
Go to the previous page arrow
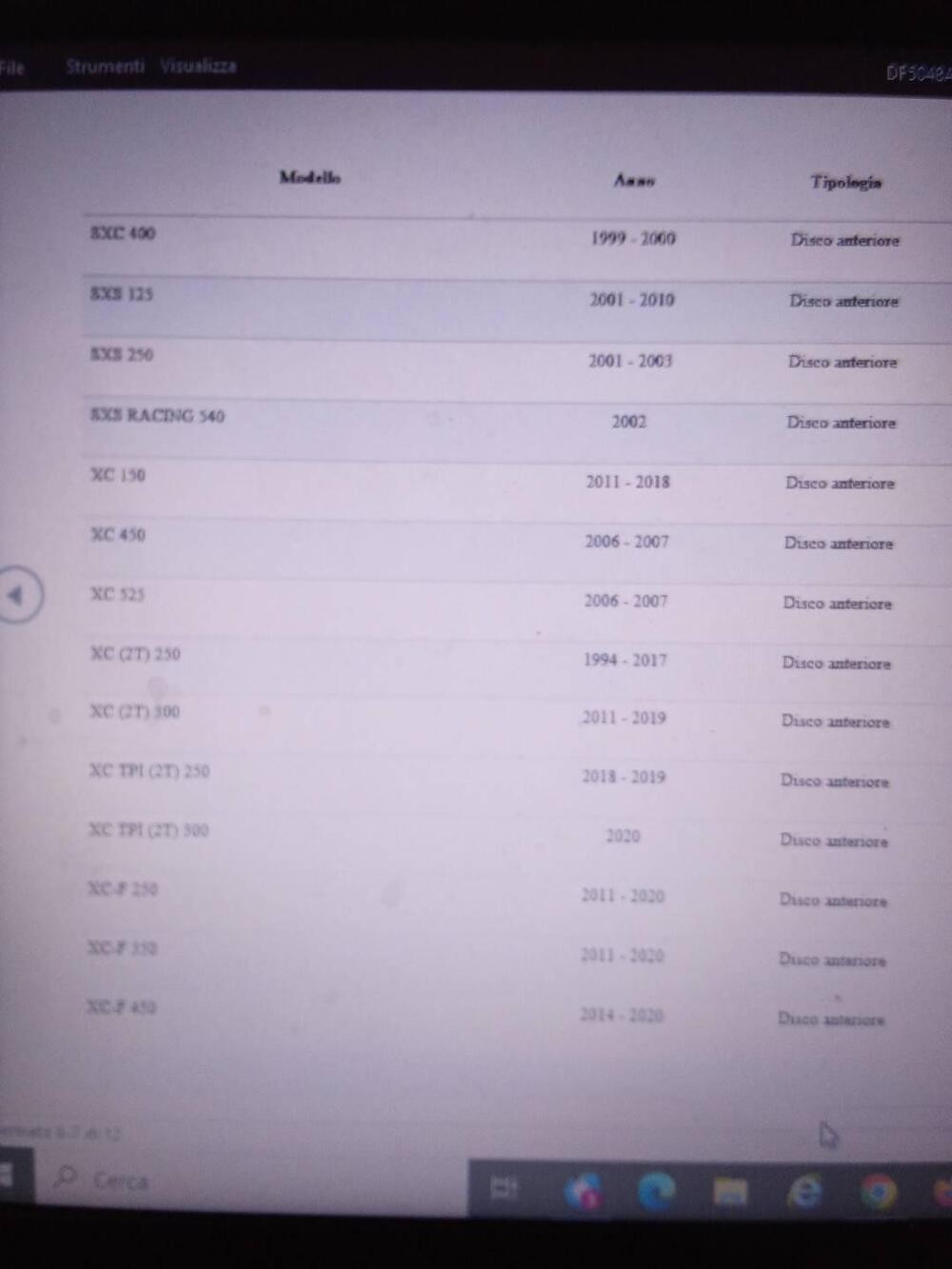pos(16,594)
